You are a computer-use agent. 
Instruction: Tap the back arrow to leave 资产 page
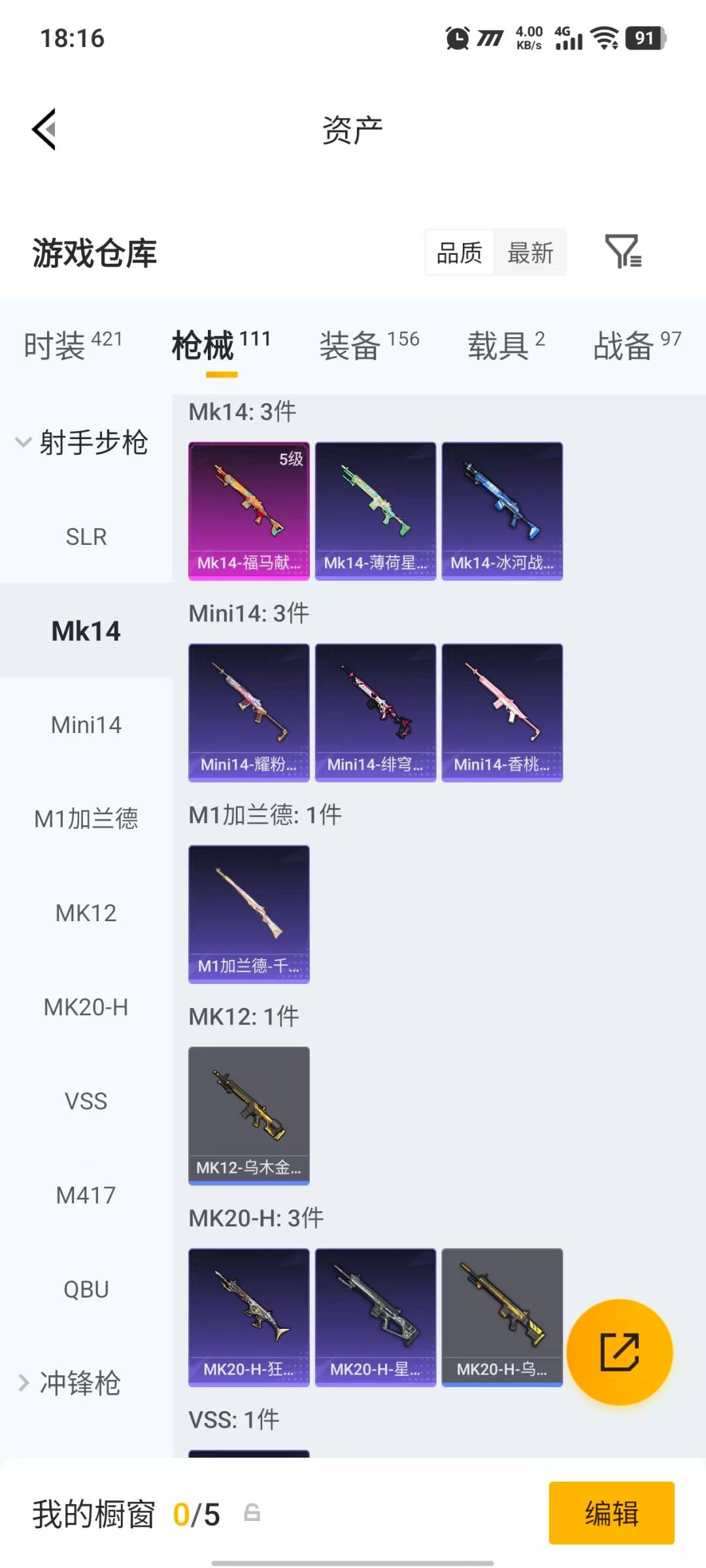(x=44, y=129)
